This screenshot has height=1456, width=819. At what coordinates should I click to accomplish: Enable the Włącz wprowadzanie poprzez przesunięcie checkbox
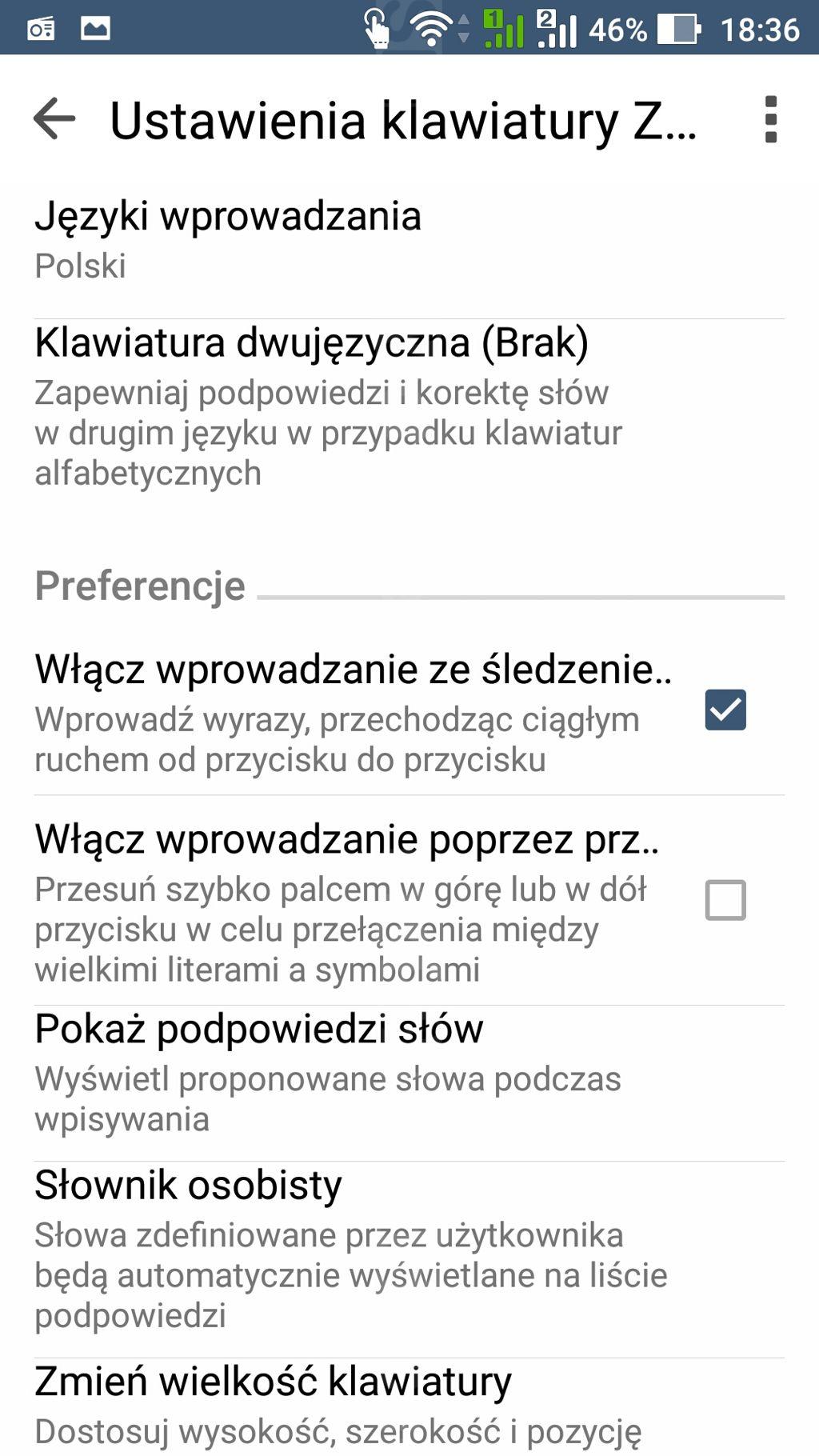coord(725,900)
